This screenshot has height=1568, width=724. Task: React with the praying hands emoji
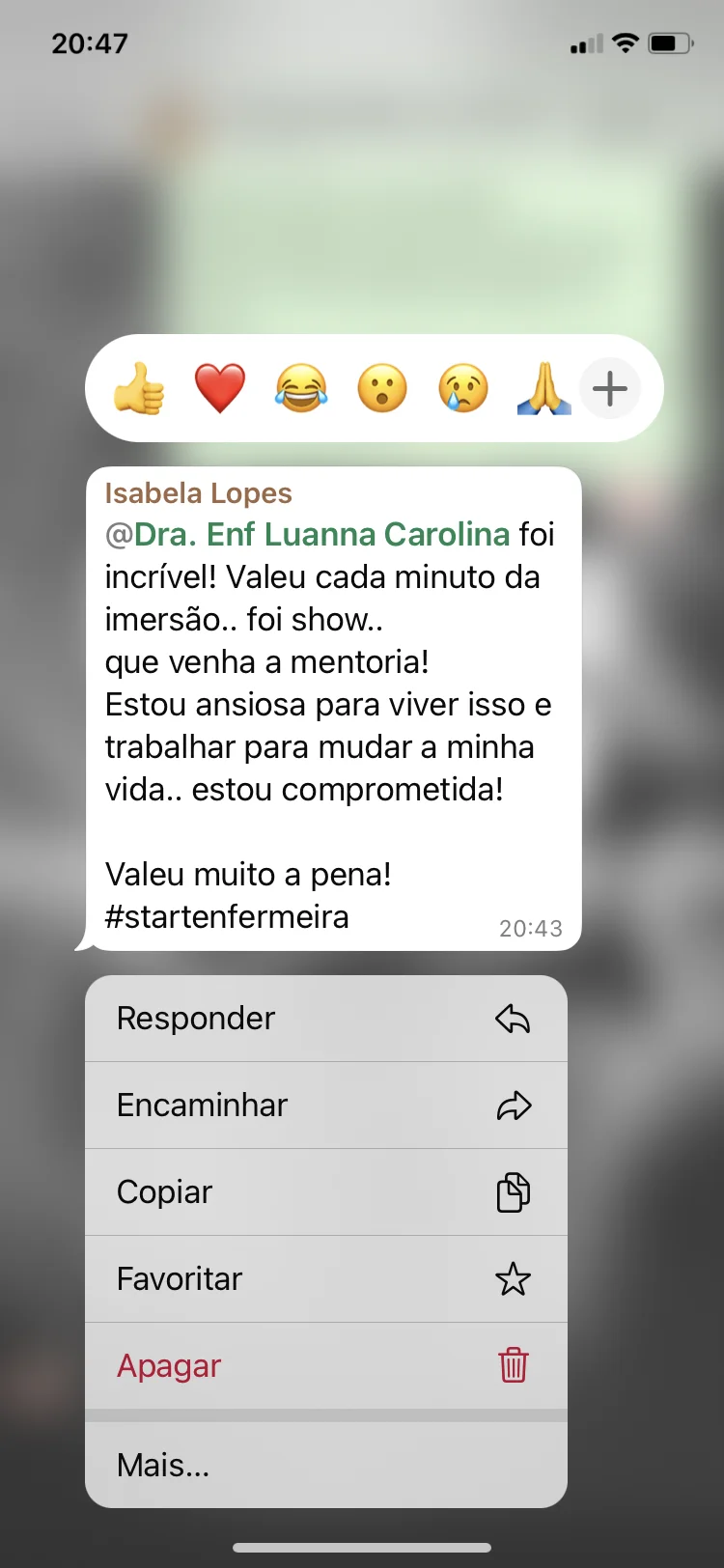tap(543, 388)
